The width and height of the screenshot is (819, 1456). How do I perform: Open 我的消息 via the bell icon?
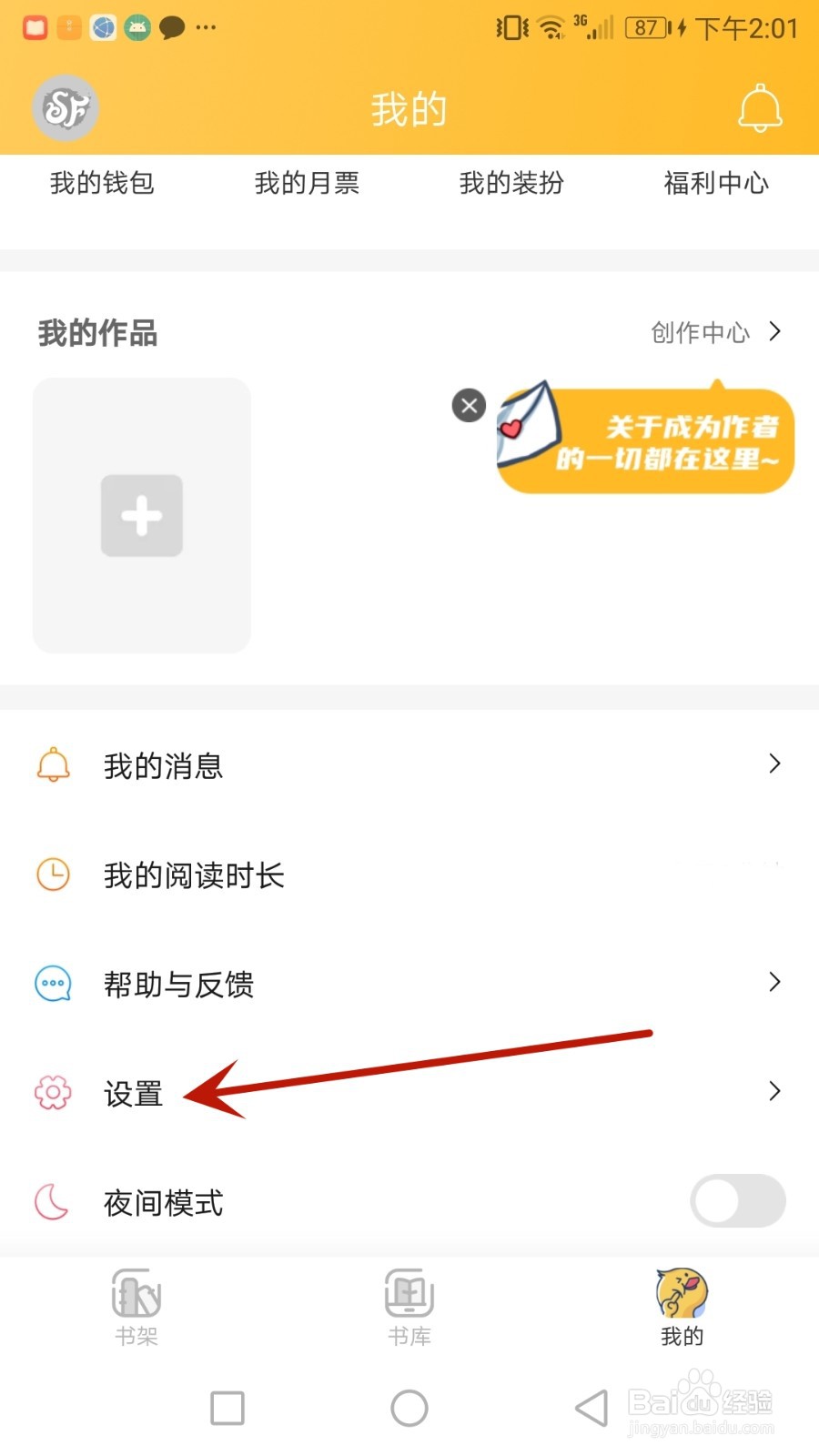53,765
